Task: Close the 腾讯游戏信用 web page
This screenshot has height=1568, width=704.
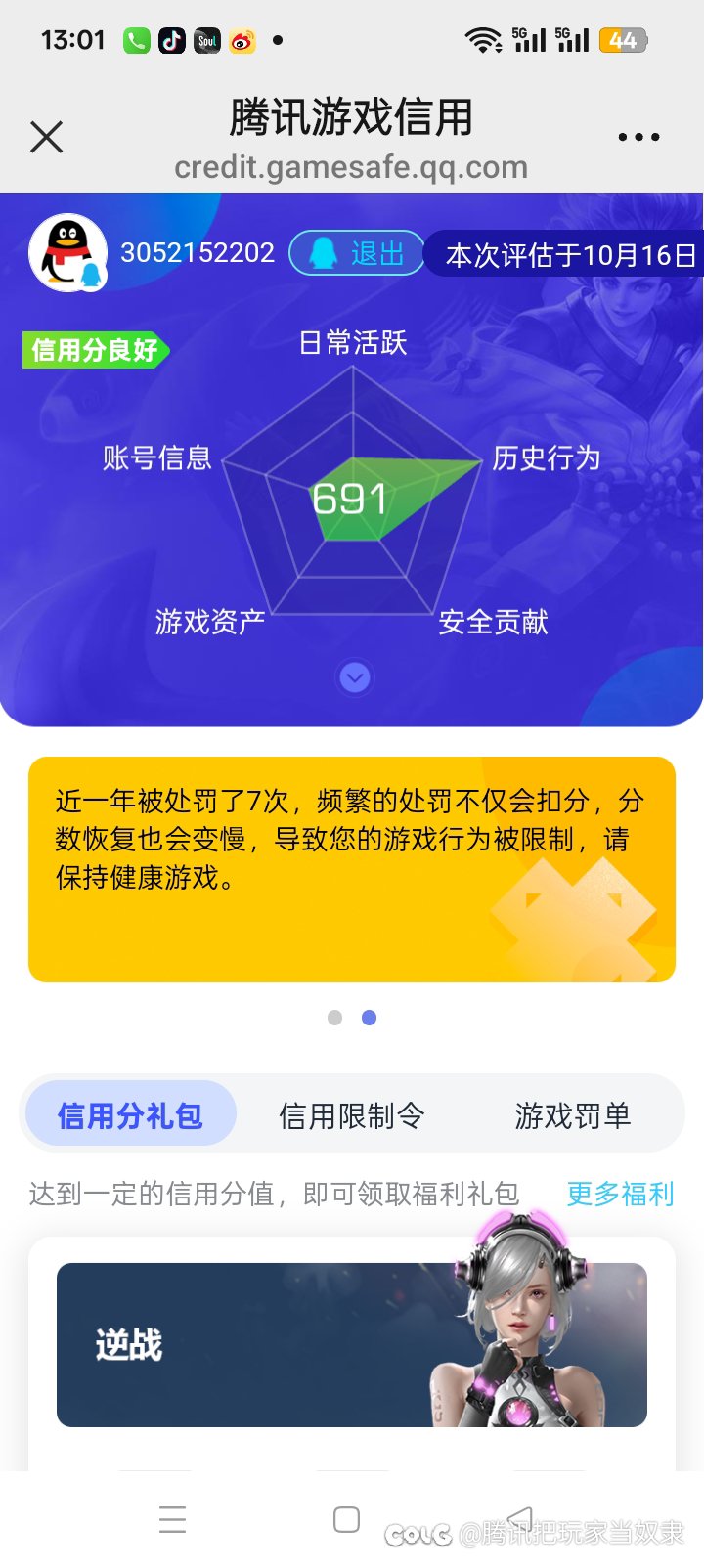Action: [x=46, y=137]
